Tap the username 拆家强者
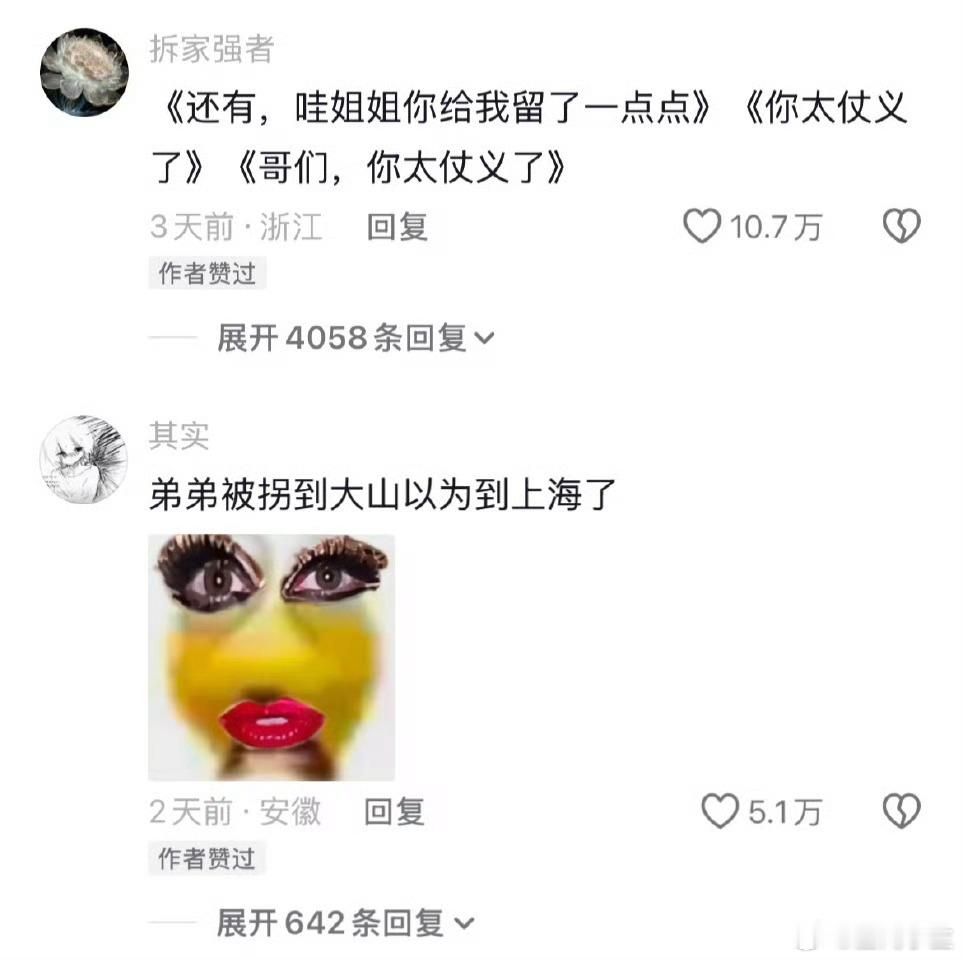963x960 pixels. click(211, 49)
